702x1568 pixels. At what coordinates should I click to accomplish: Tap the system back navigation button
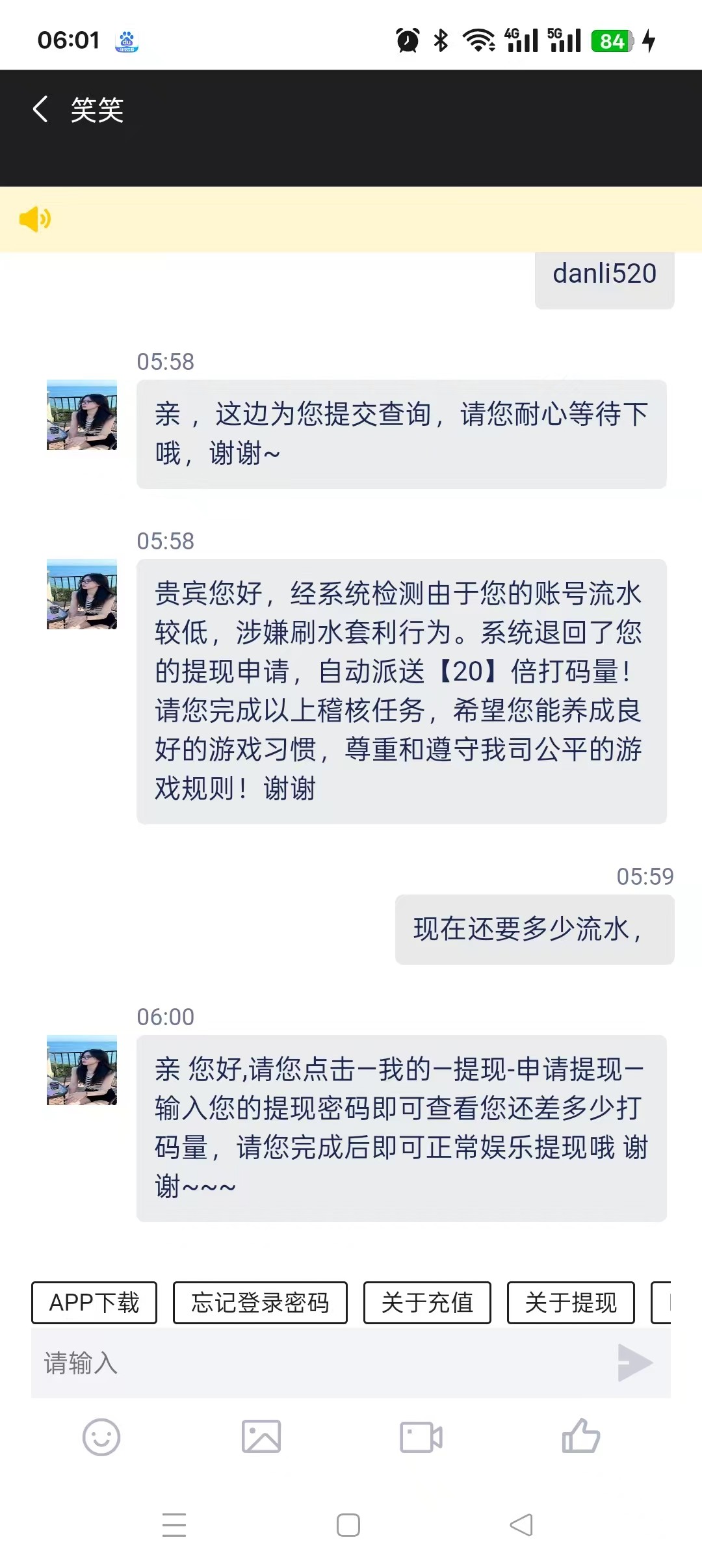[521, 1525]
